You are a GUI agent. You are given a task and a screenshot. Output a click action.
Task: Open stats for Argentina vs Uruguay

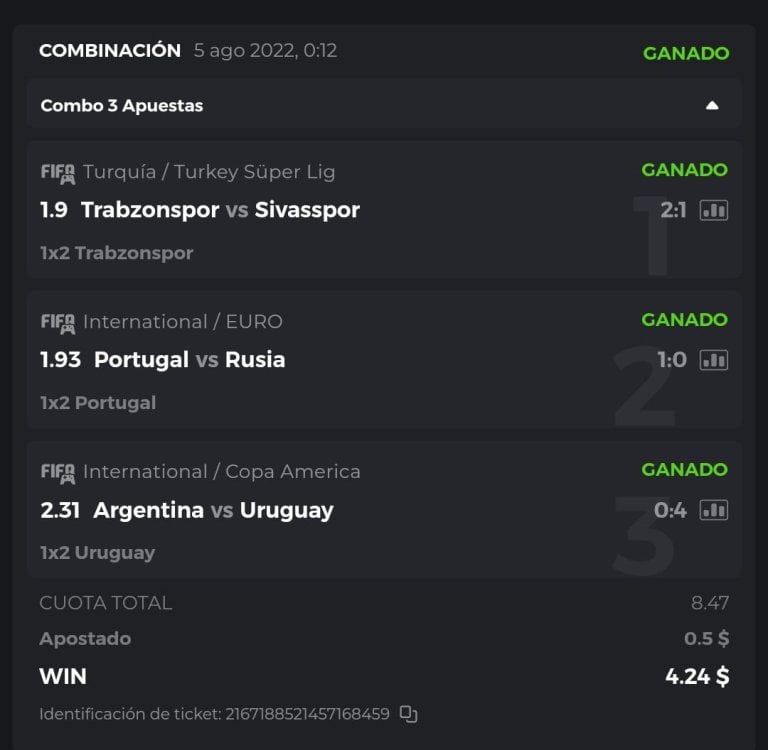click(713, 510)
